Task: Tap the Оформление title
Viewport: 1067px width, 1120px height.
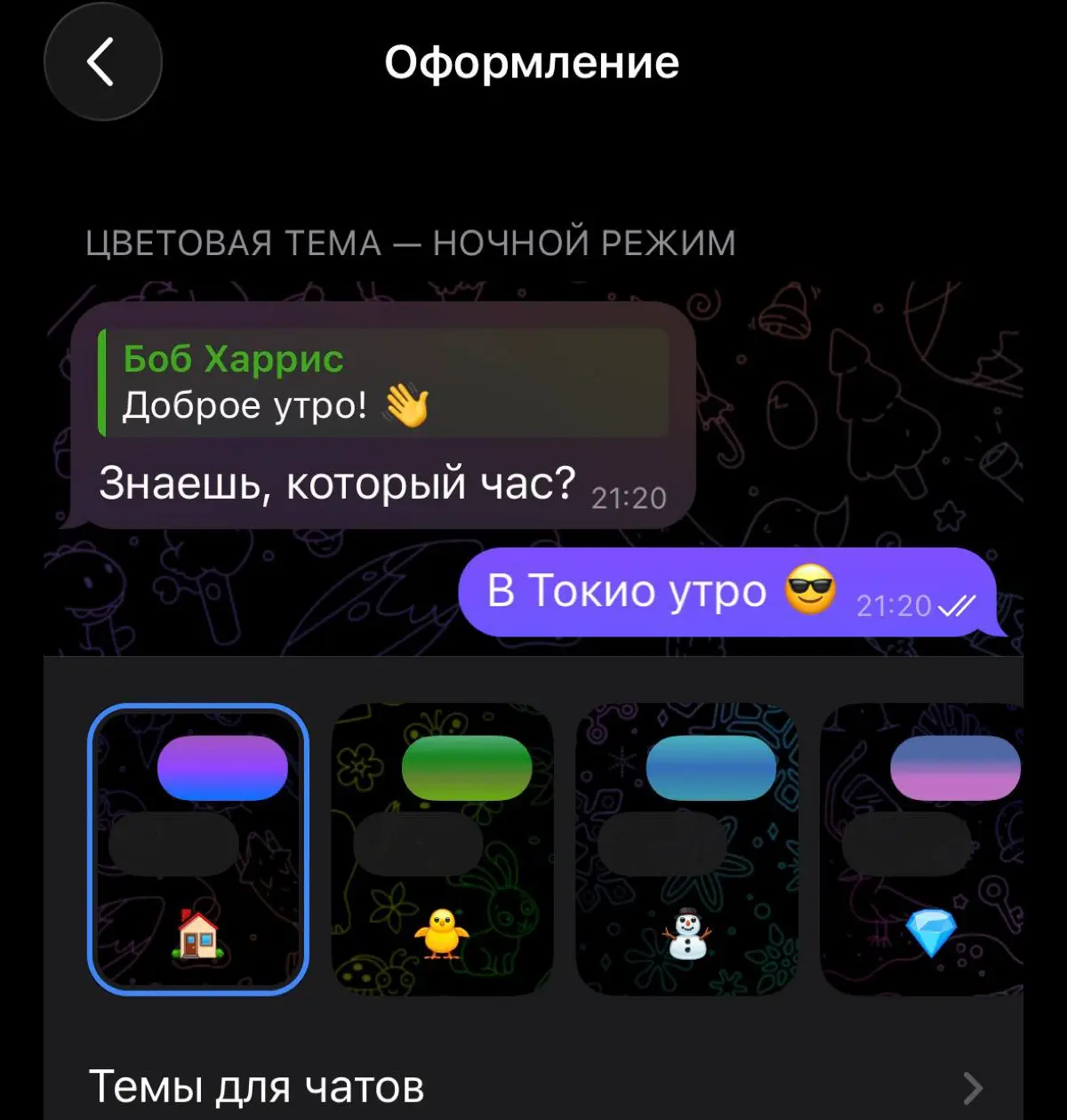Action: (533, 60)
